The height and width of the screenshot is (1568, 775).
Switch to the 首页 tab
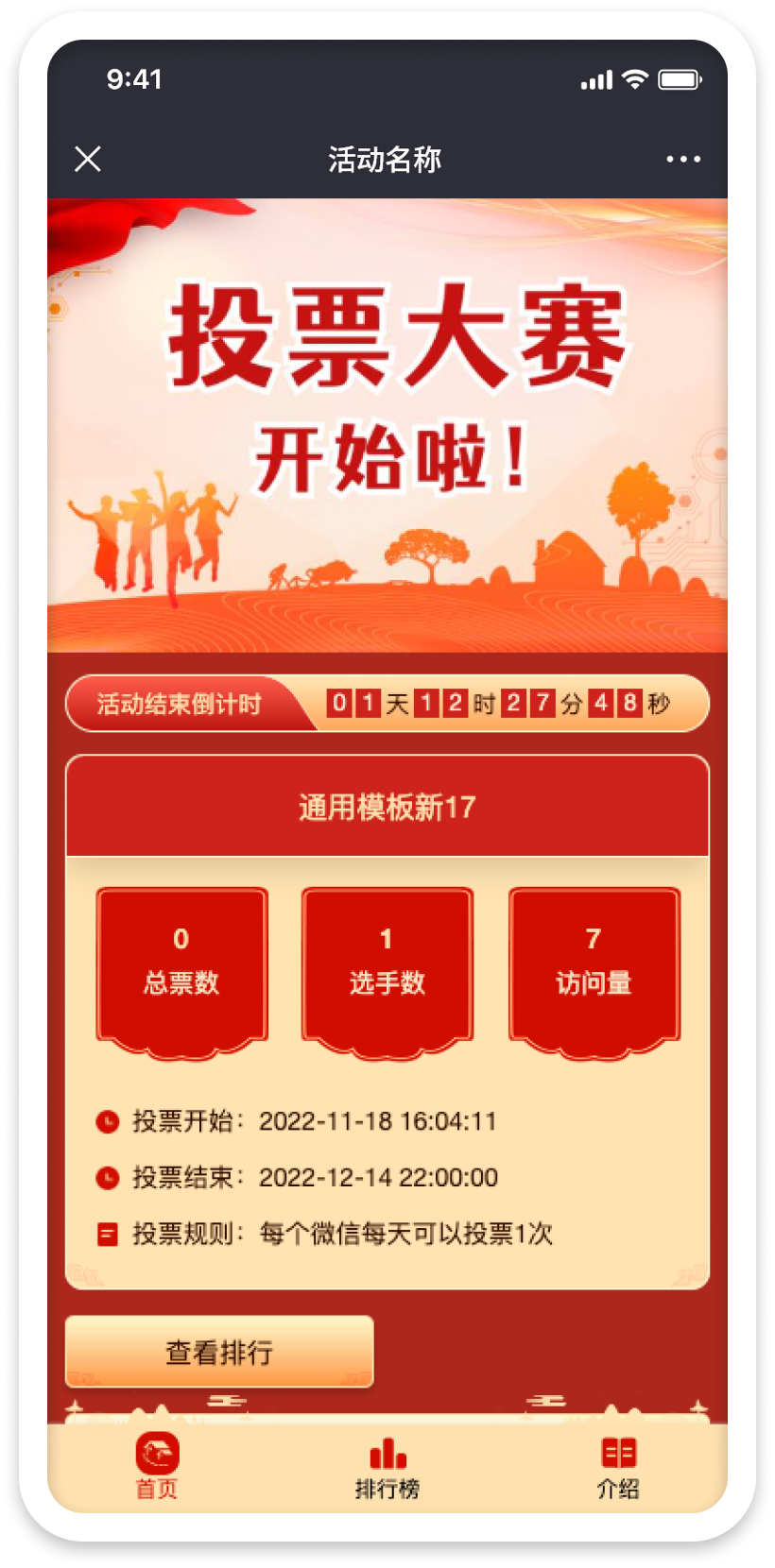(157, 1466)
